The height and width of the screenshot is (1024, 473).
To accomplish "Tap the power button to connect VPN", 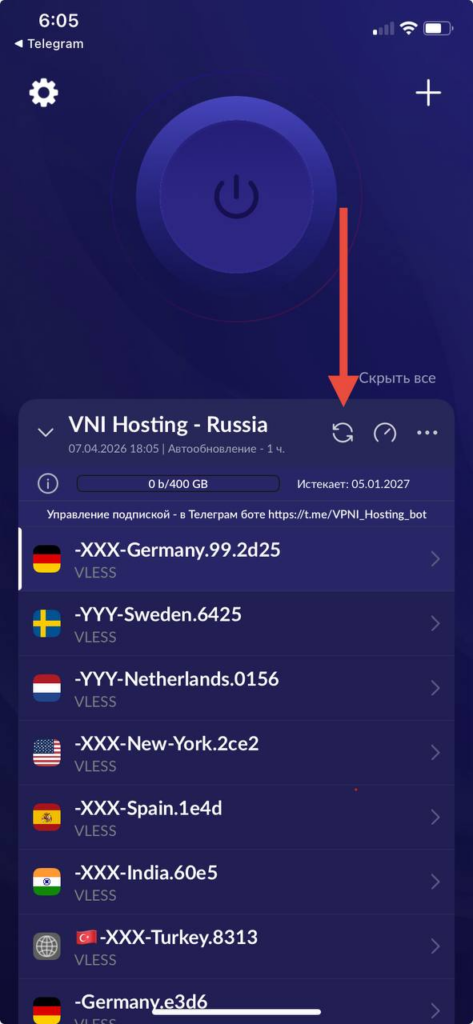I will (236, 197).
